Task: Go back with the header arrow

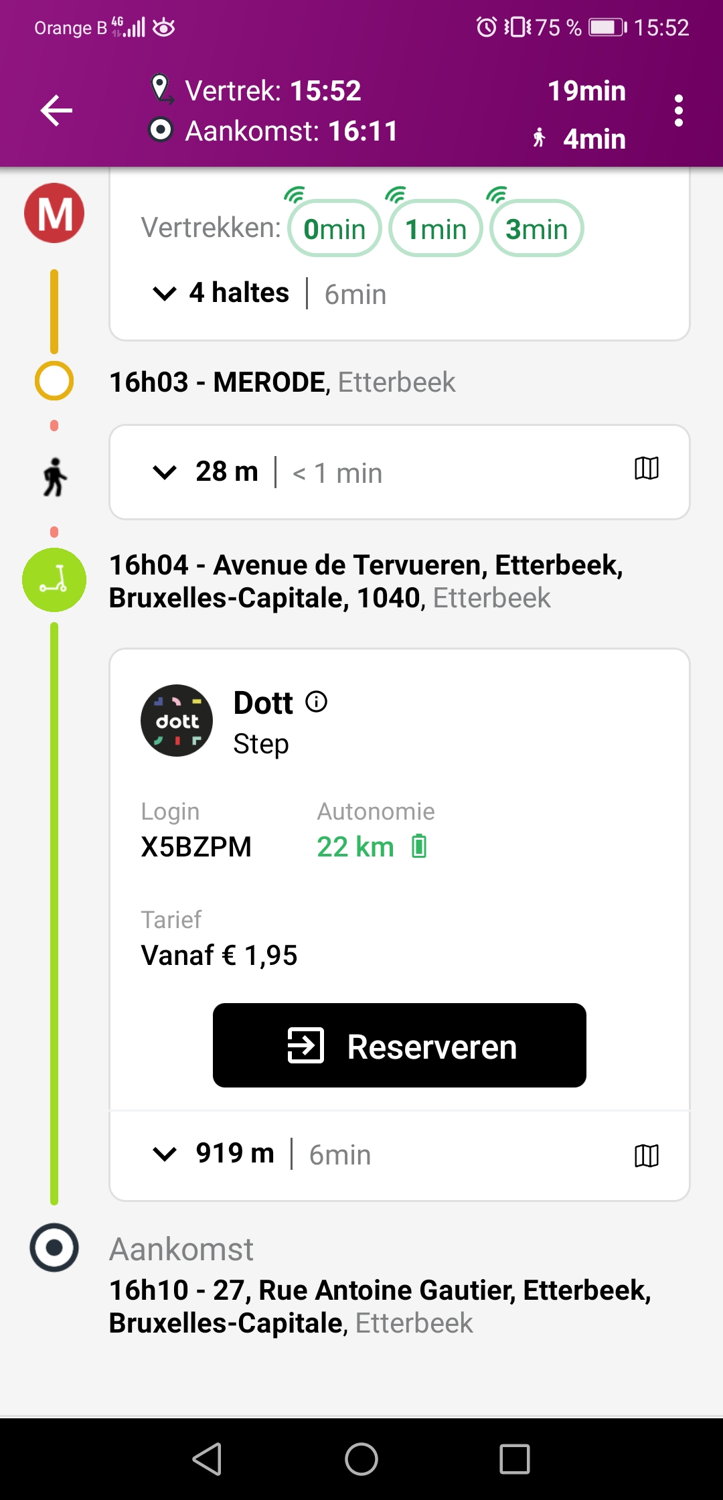Action: (x=56, y=111)
